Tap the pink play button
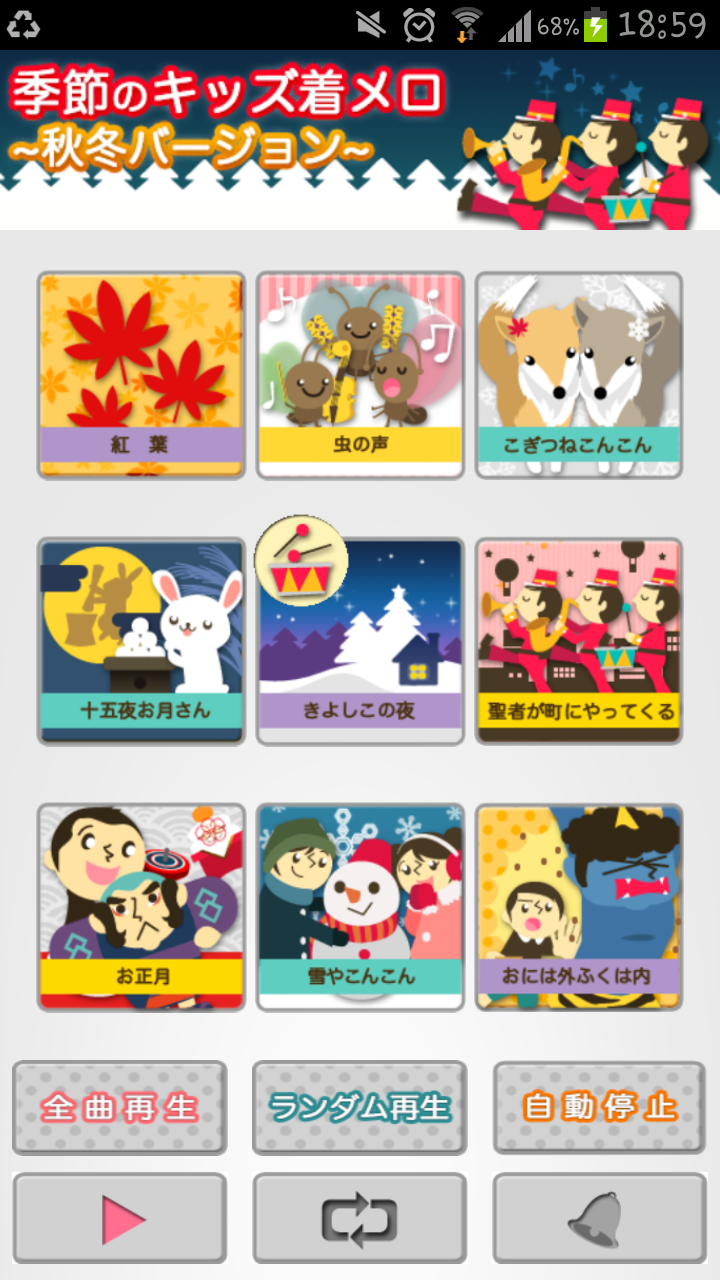The width and height of the screenshot is (720, 1280). 120,1220
